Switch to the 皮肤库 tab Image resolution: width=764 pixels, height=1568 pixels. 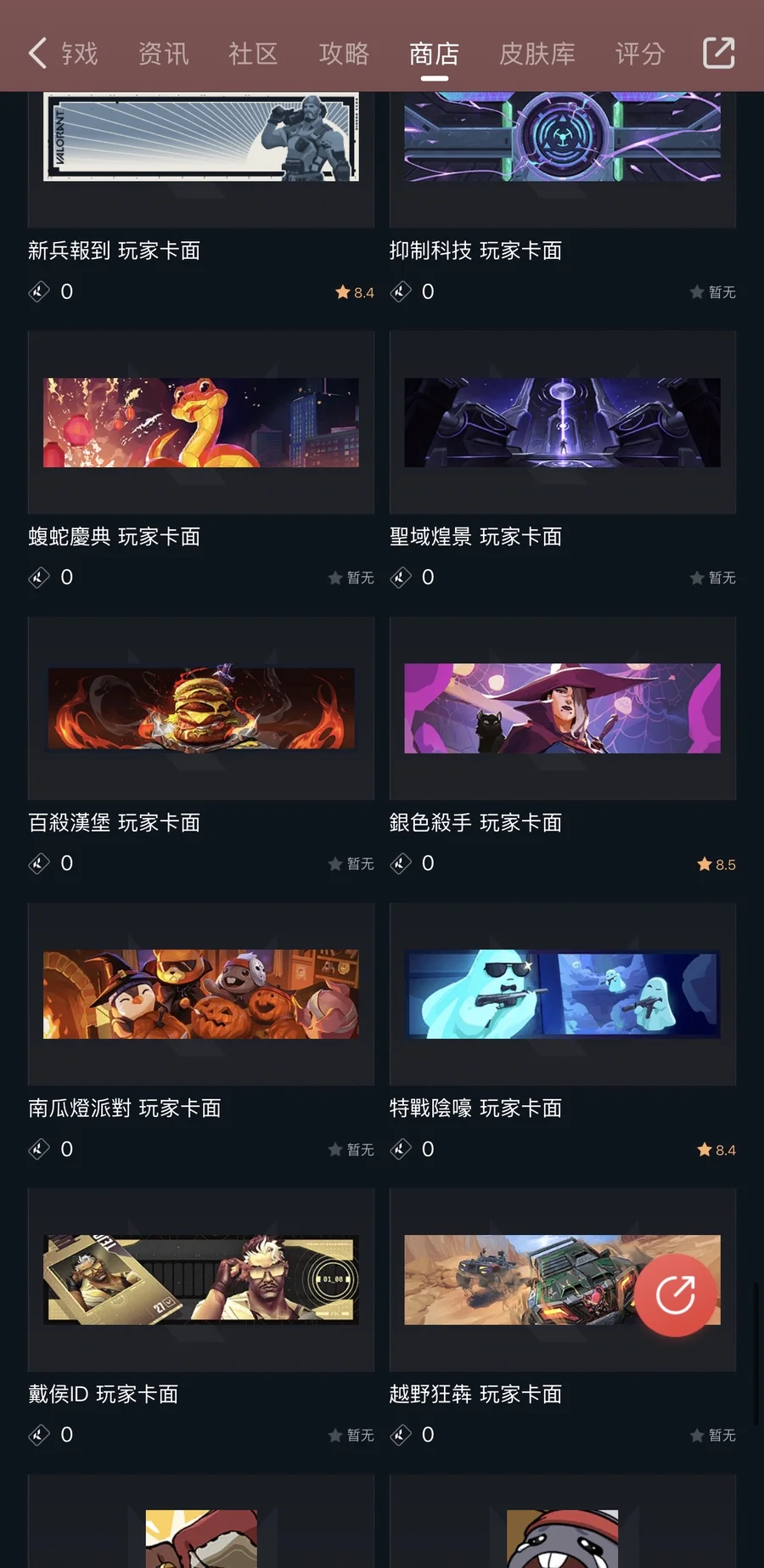[x=536, y=54]
